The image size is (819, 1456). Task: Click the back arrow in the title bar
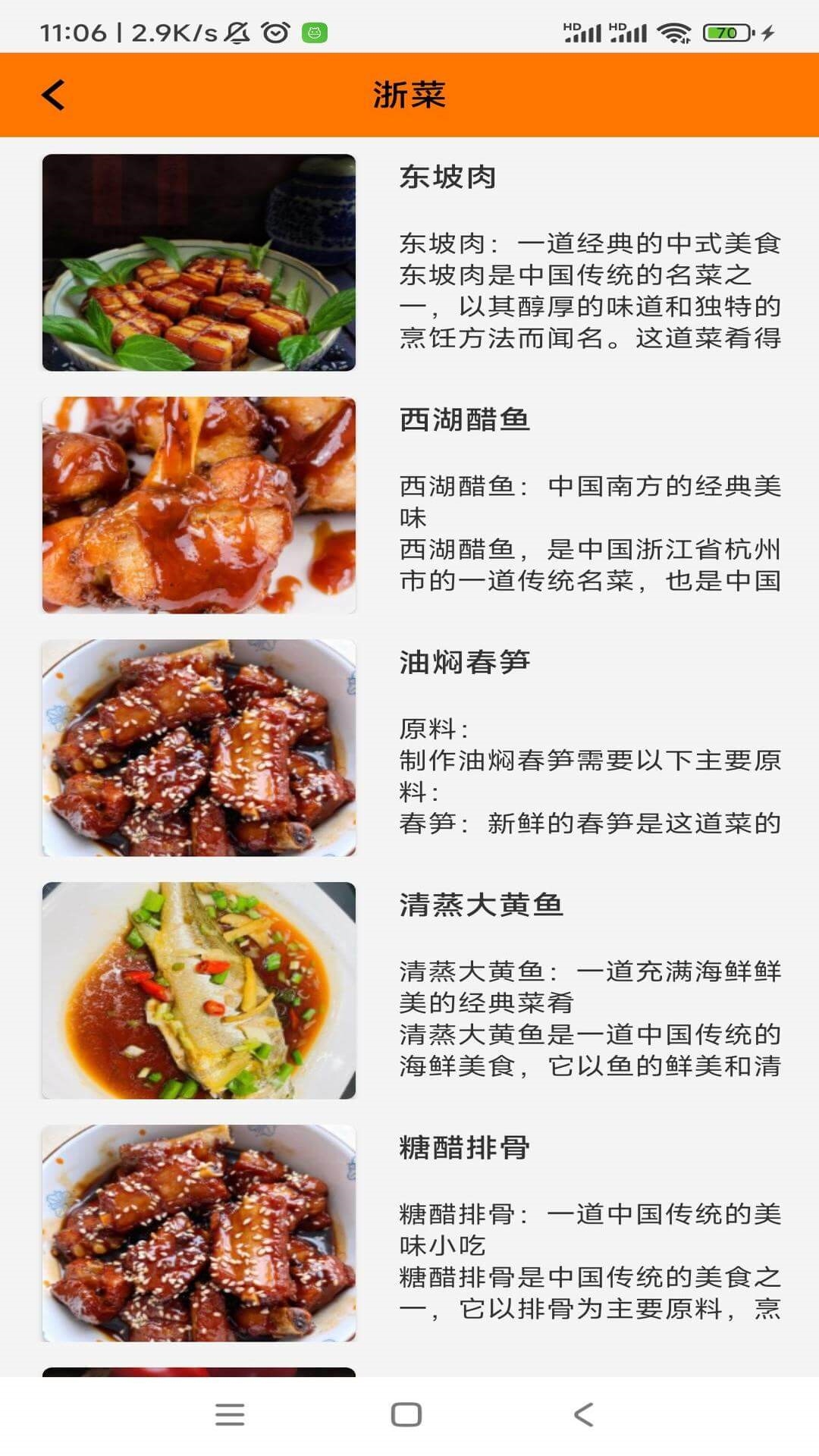point(51,95)
